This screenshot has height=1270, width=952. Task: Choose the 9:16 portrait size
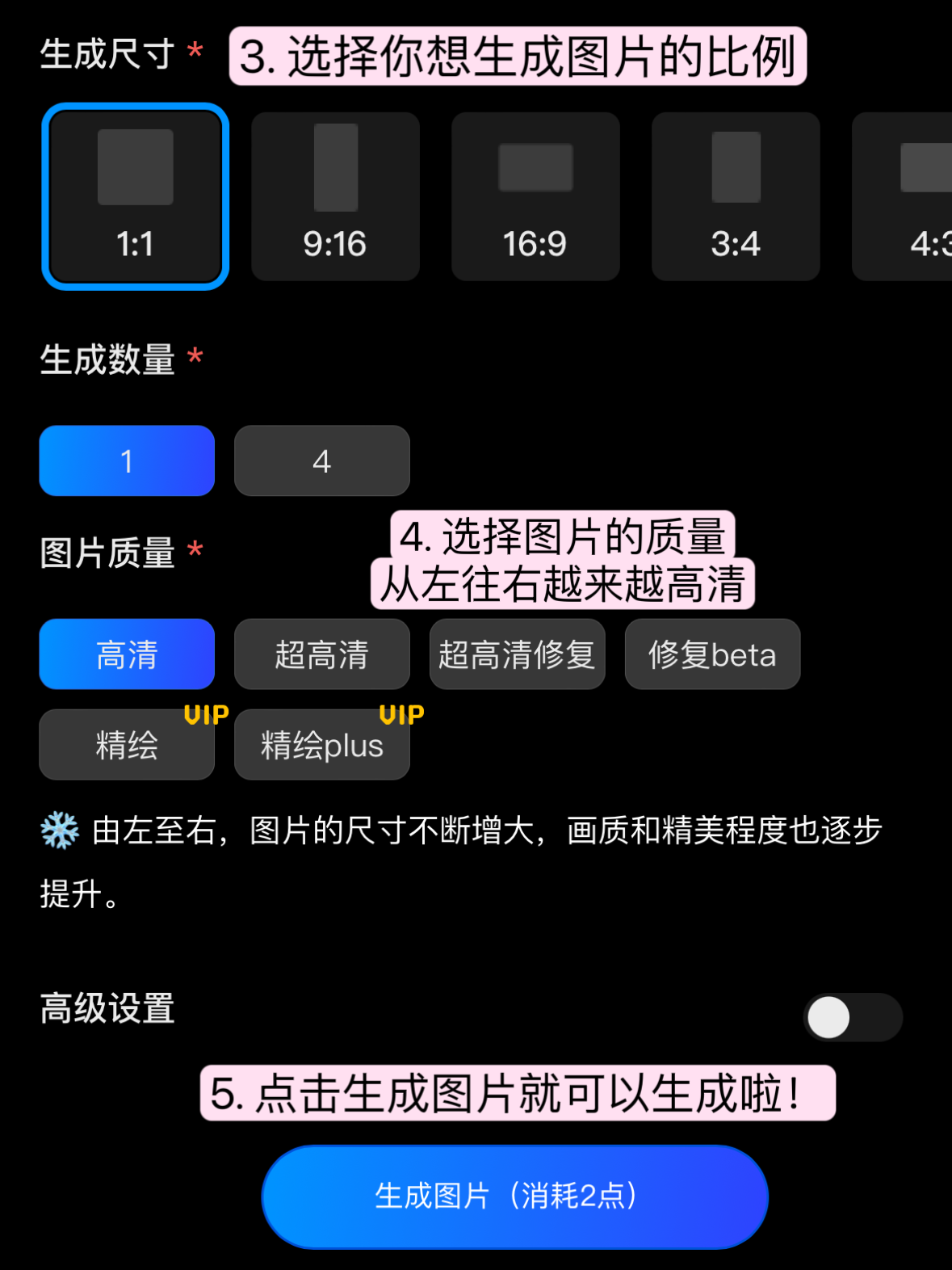click(335, 196)
